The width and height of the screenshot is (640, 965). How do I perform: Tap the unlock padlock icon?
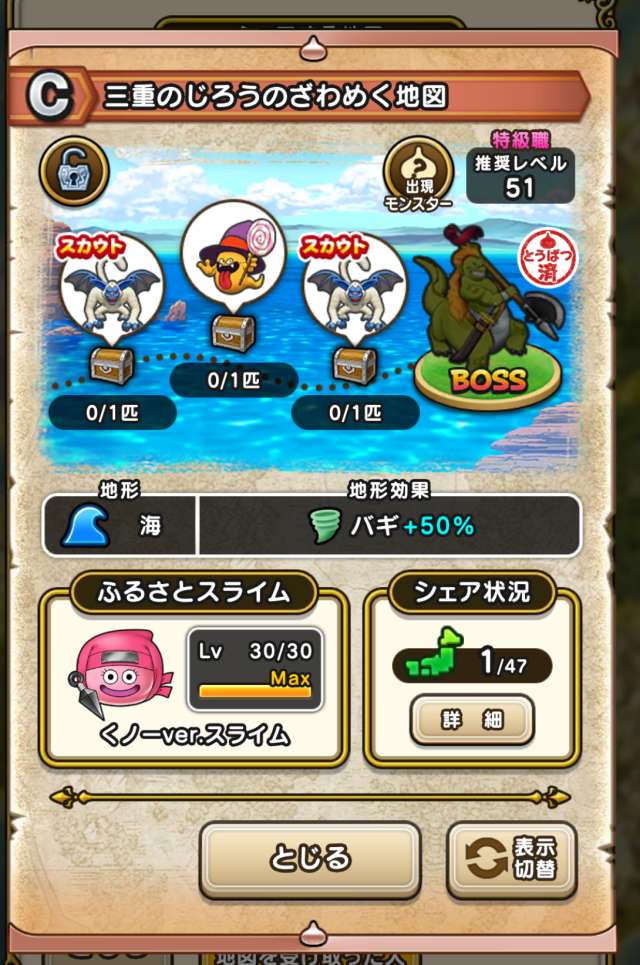click(x=73, y=171)
